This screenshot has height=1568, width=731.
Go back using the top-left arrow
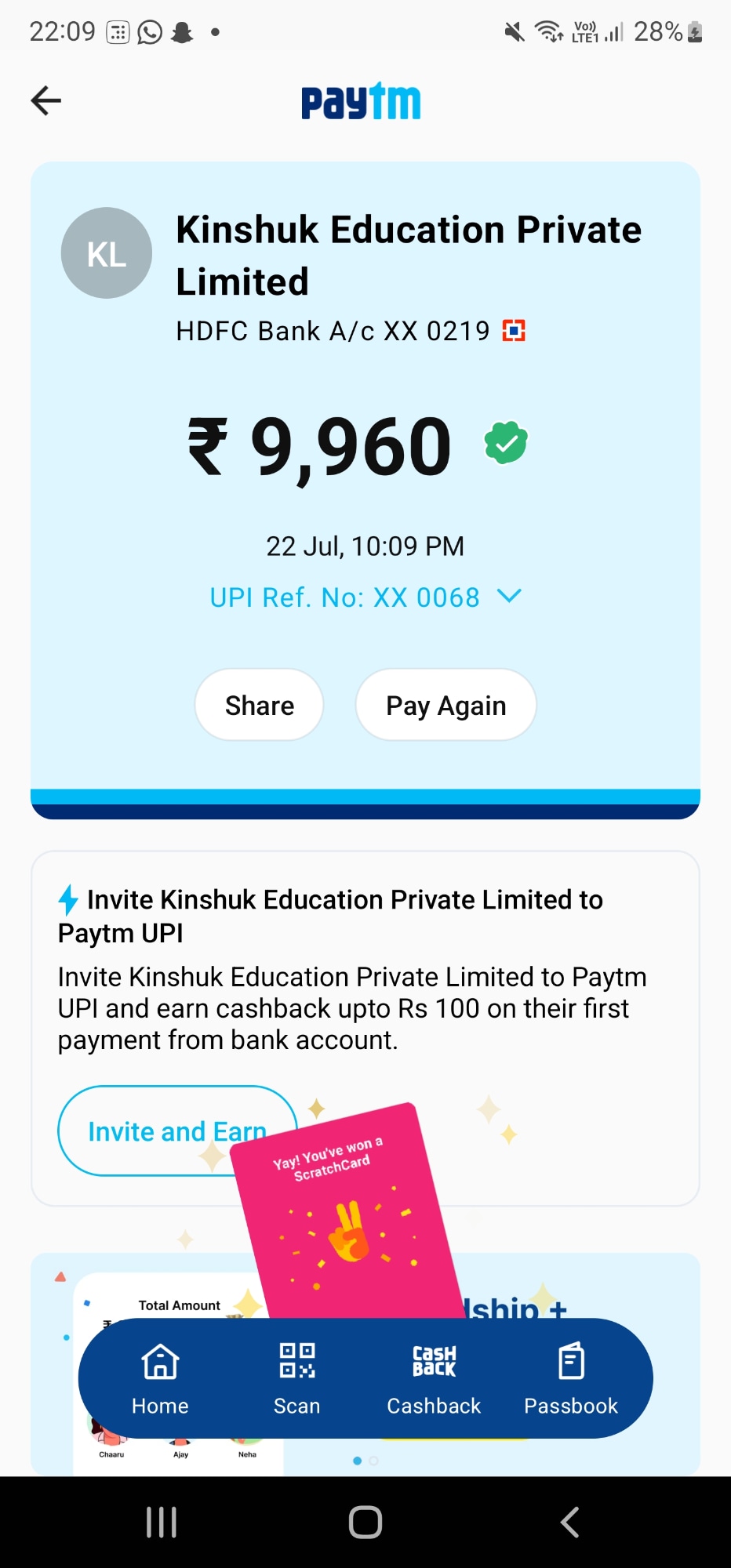(x=46, y=100)
